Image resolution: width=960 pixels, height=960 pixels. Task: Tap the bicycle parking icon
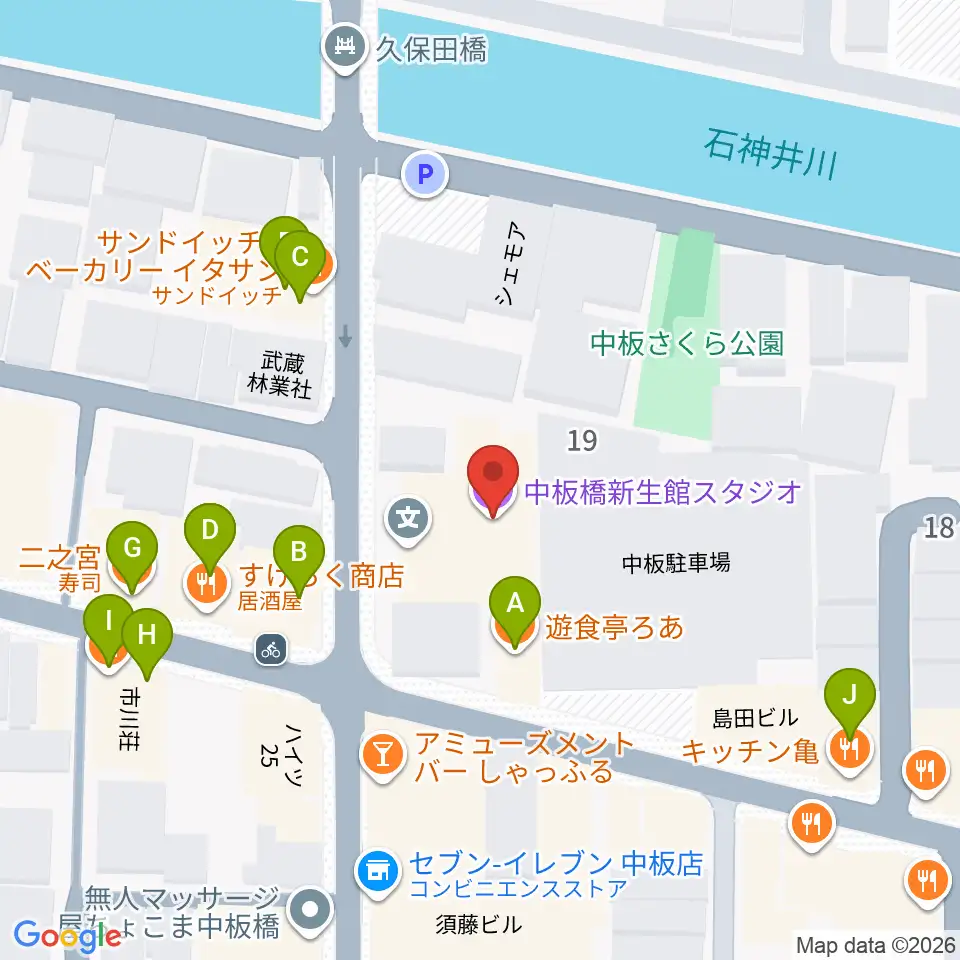(271, 650)
